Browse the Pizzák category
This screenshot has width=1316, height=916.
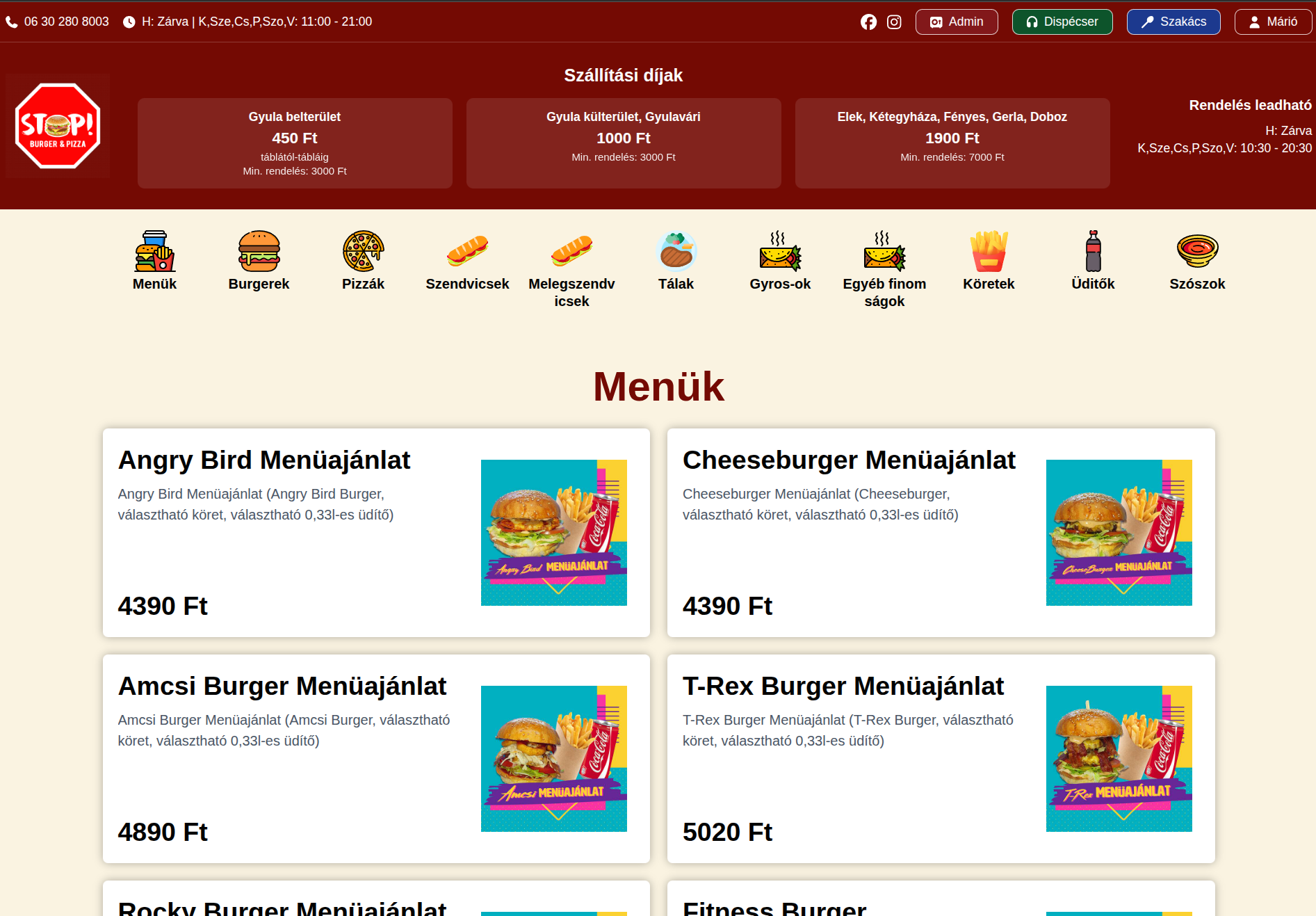(363, 261)
